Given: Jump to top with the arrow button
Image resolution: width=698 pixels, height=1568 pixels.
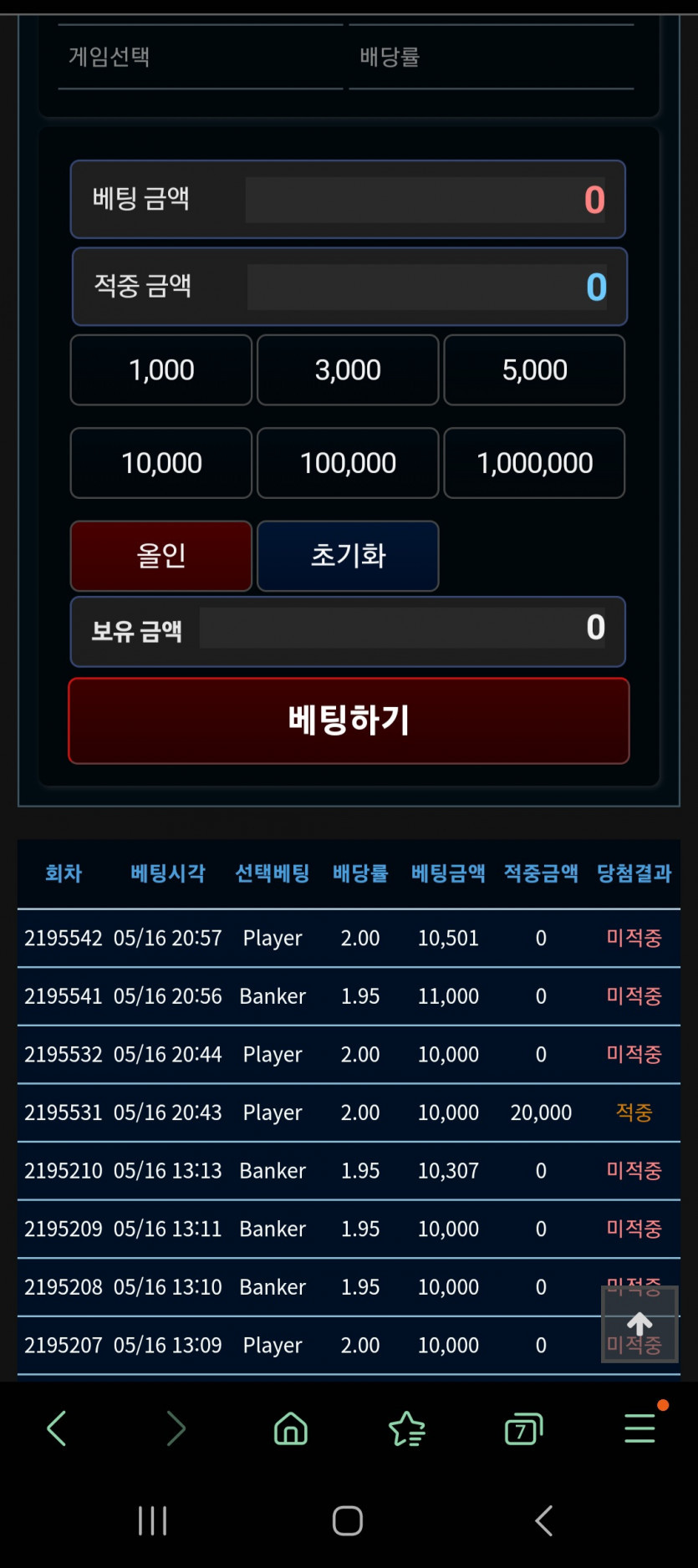Looking at the screenshot, I should pos(639,1324).
